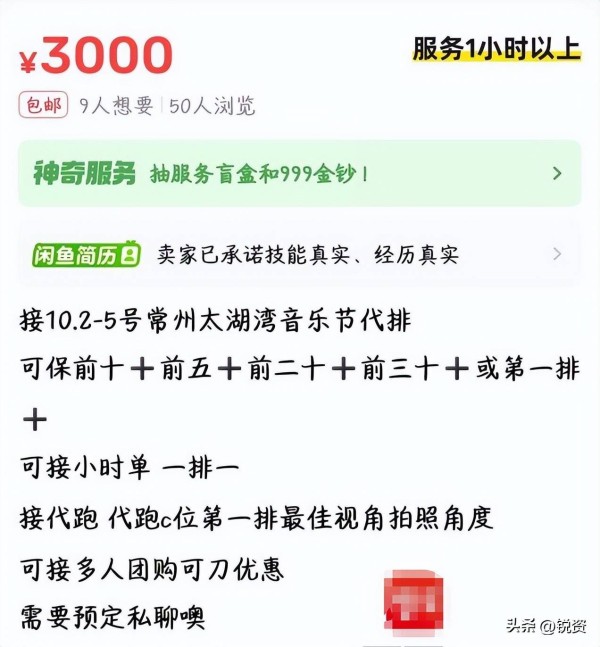Open the seller's 闲鱼简历 row

click(298, 254)
